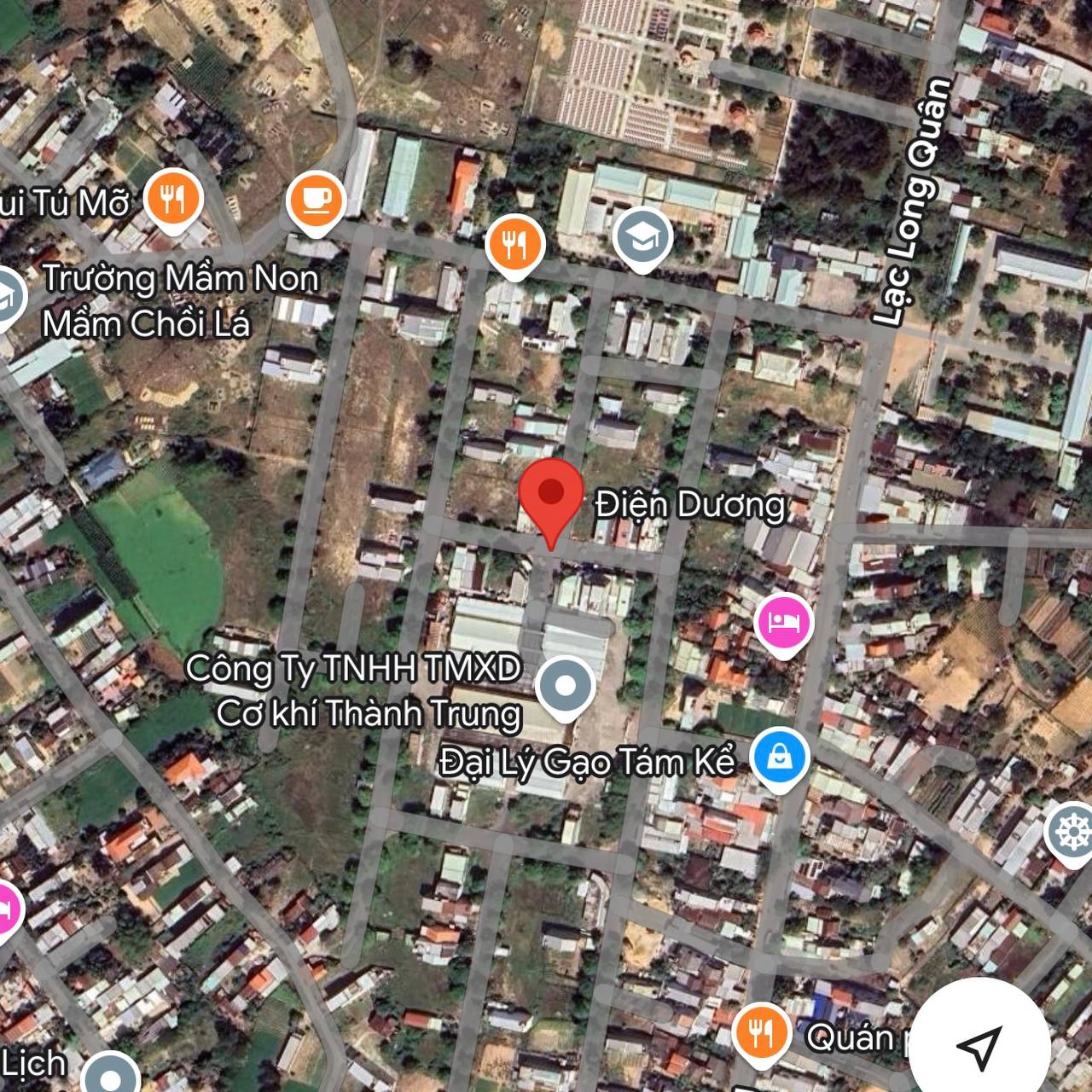Tap the restaurant marker near Tú Mỡ
Screen dimensions: 1092x1092
pyautogui.click(x=173, y=200)
